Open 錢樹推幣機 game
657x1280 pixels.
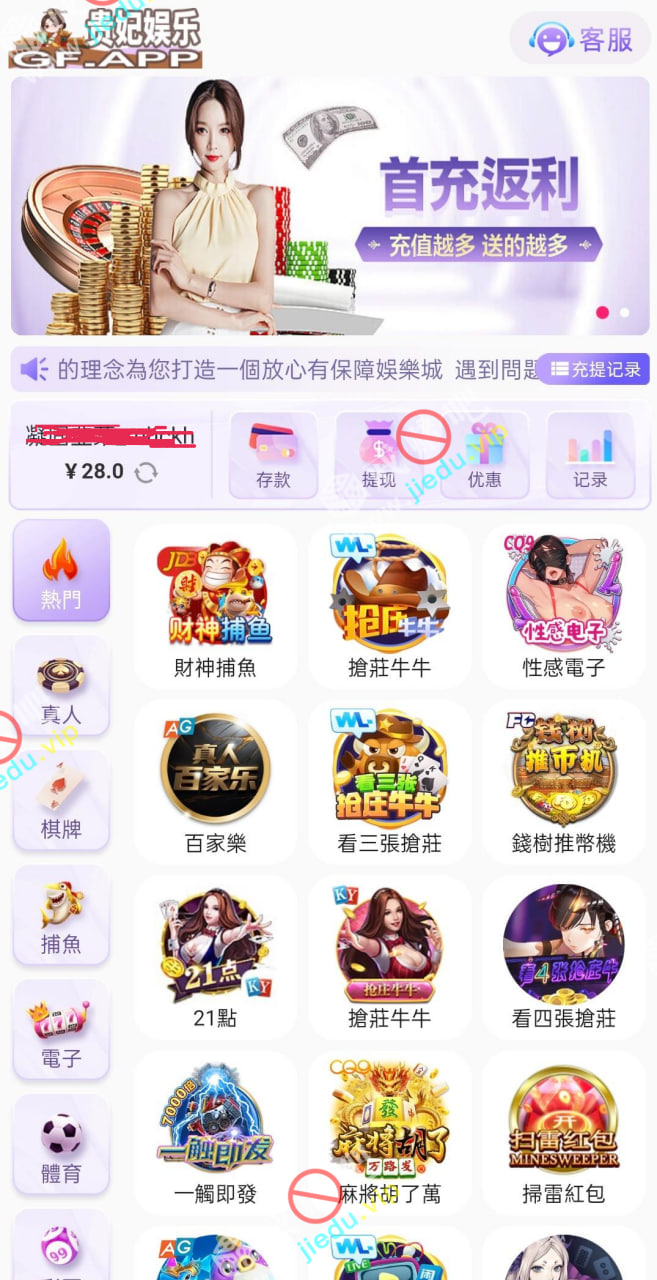[564, 782]
